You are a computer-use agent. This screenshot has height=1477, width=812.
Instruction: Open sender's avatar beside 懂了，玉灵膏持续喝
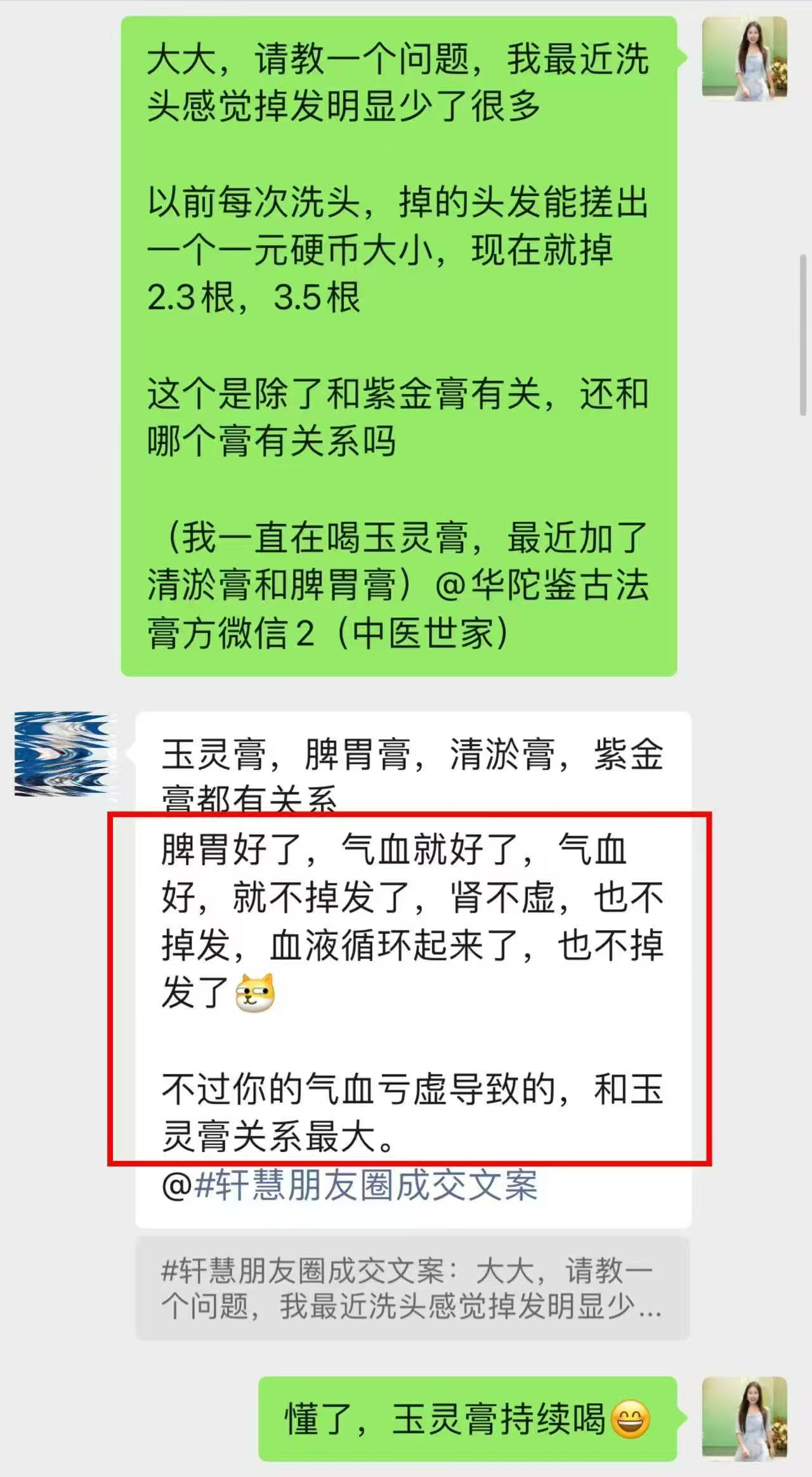[x=745, y=1418]
